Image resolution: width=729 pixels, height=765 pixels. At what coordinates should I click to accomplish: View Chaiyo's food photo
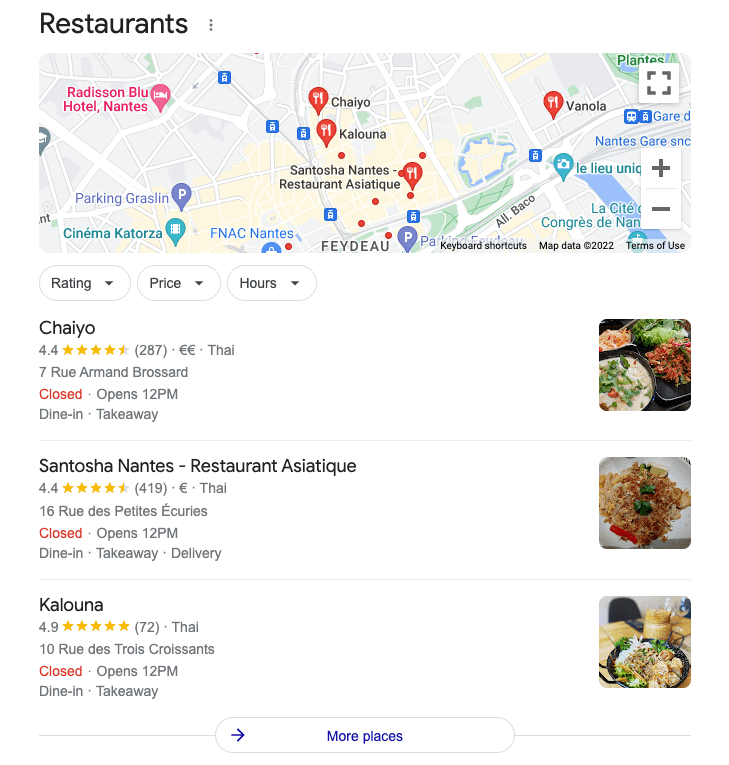[x=644, y=365]
